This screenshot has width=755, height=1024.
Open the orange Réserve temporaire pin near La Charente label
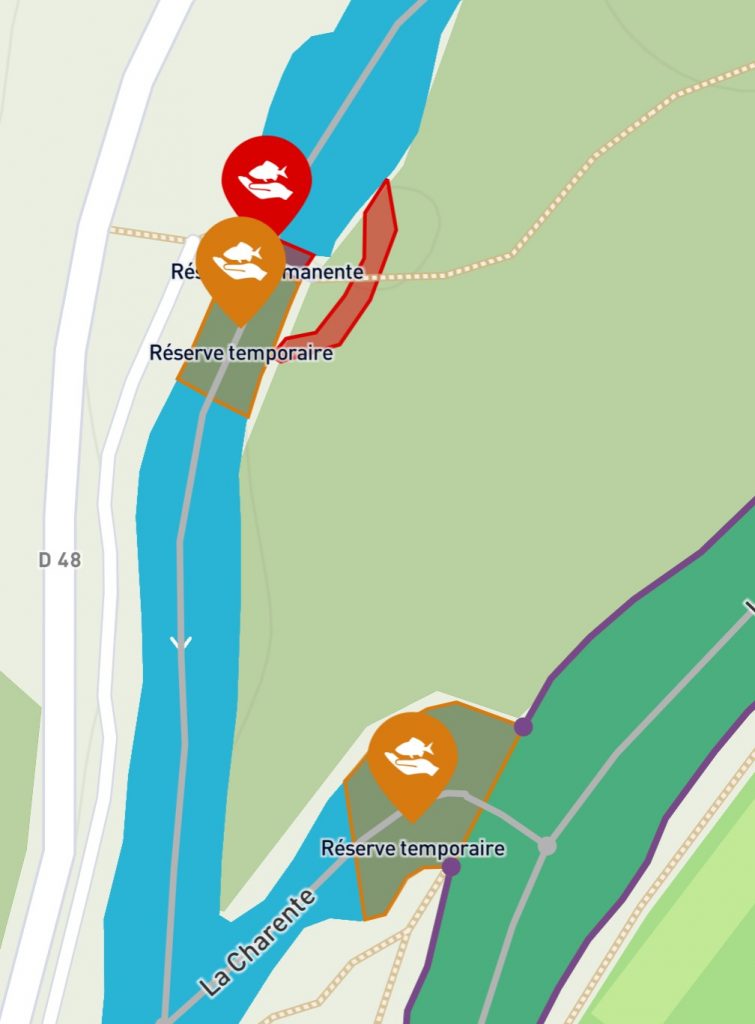tap(412, 760)
